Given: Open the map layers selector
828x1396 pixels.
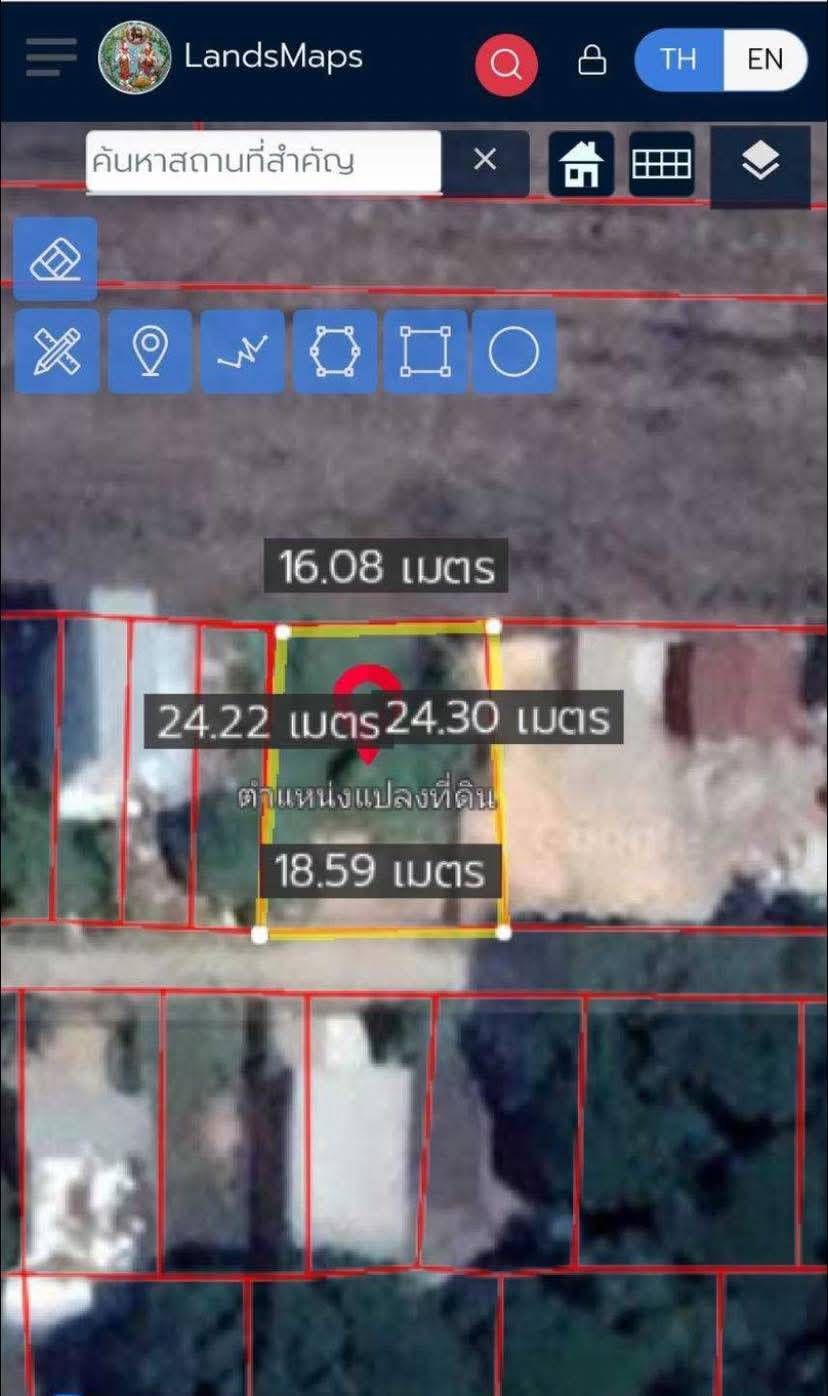Looking at the screenshot, I should point(761,163).
